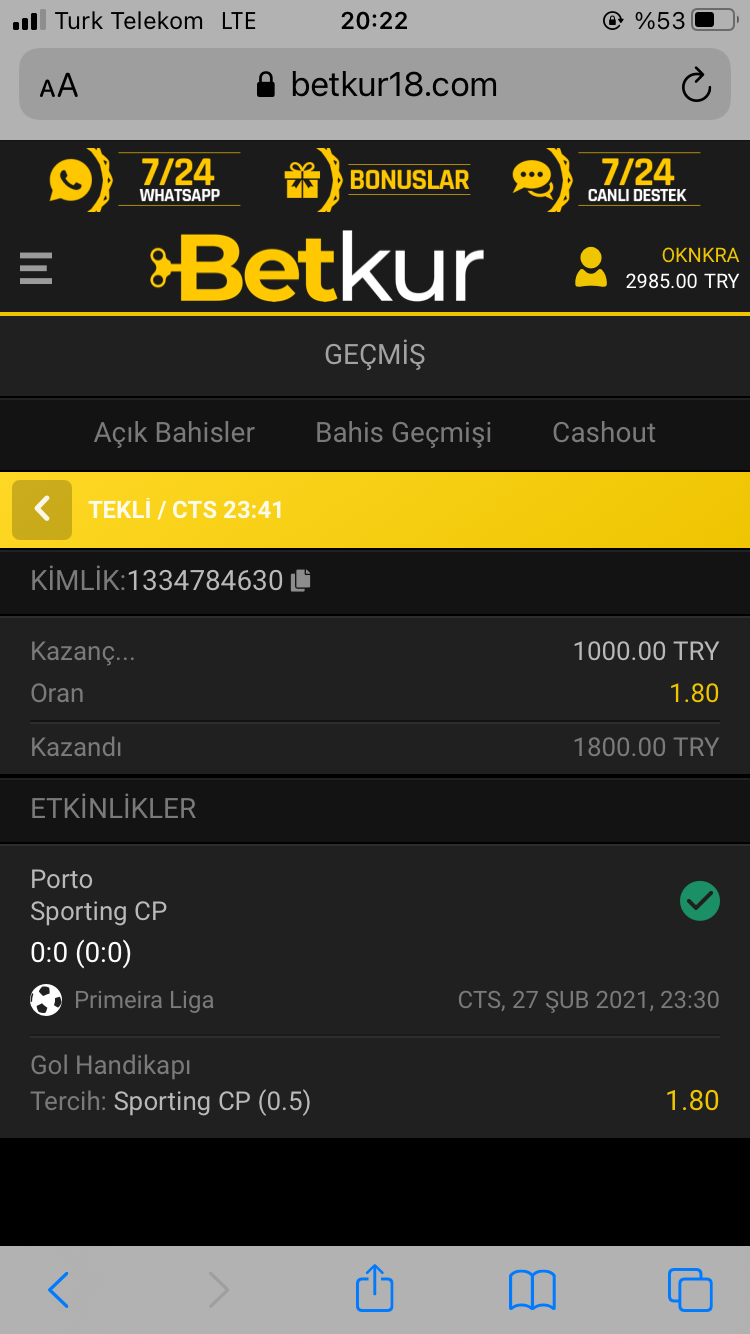Start 7/24 Canlı Destek chat

click(606, 180)
